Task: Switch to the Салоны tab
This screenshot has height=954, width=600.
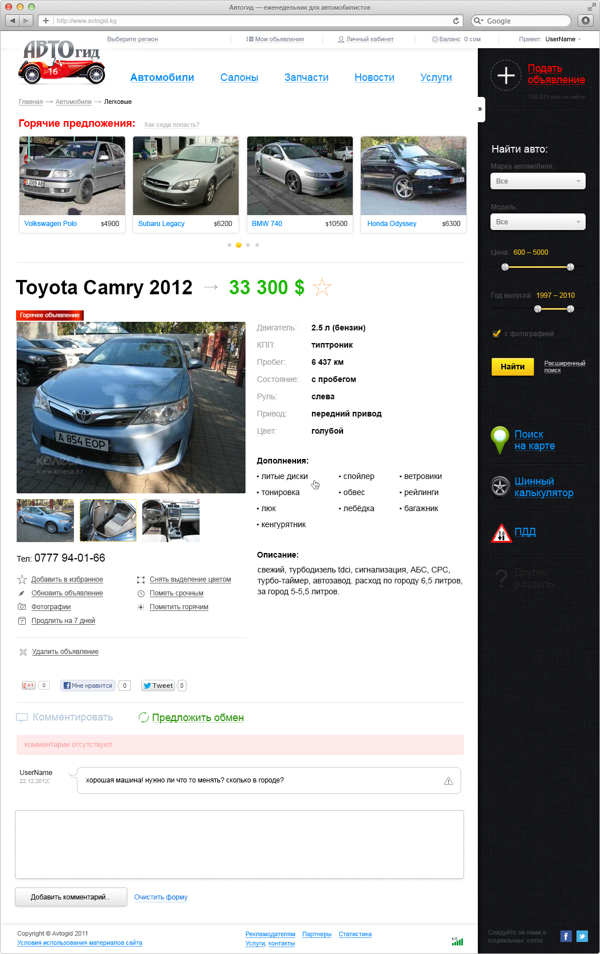Action: coord(239,77)
